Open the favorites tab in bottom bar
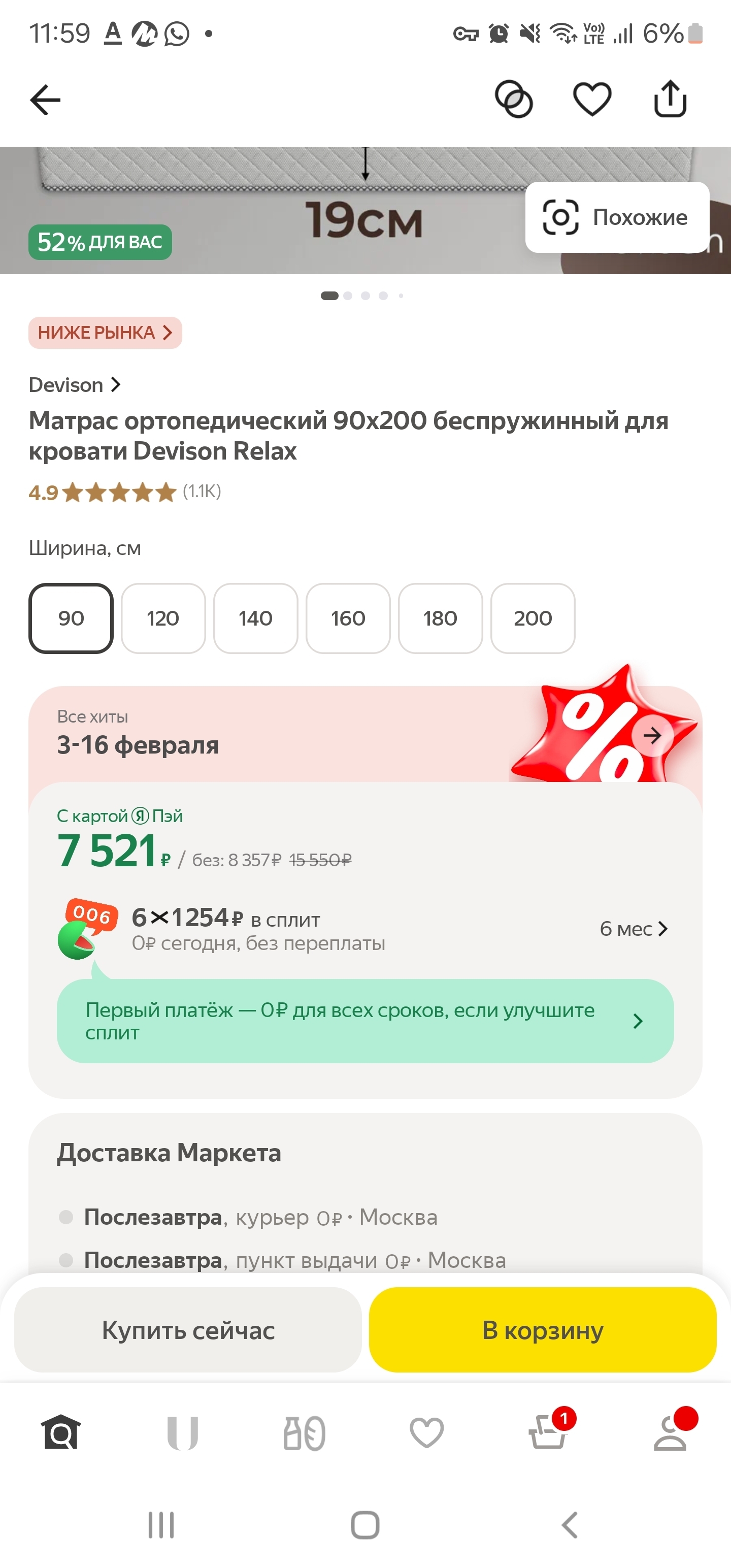 click(x=426, y=1432)
